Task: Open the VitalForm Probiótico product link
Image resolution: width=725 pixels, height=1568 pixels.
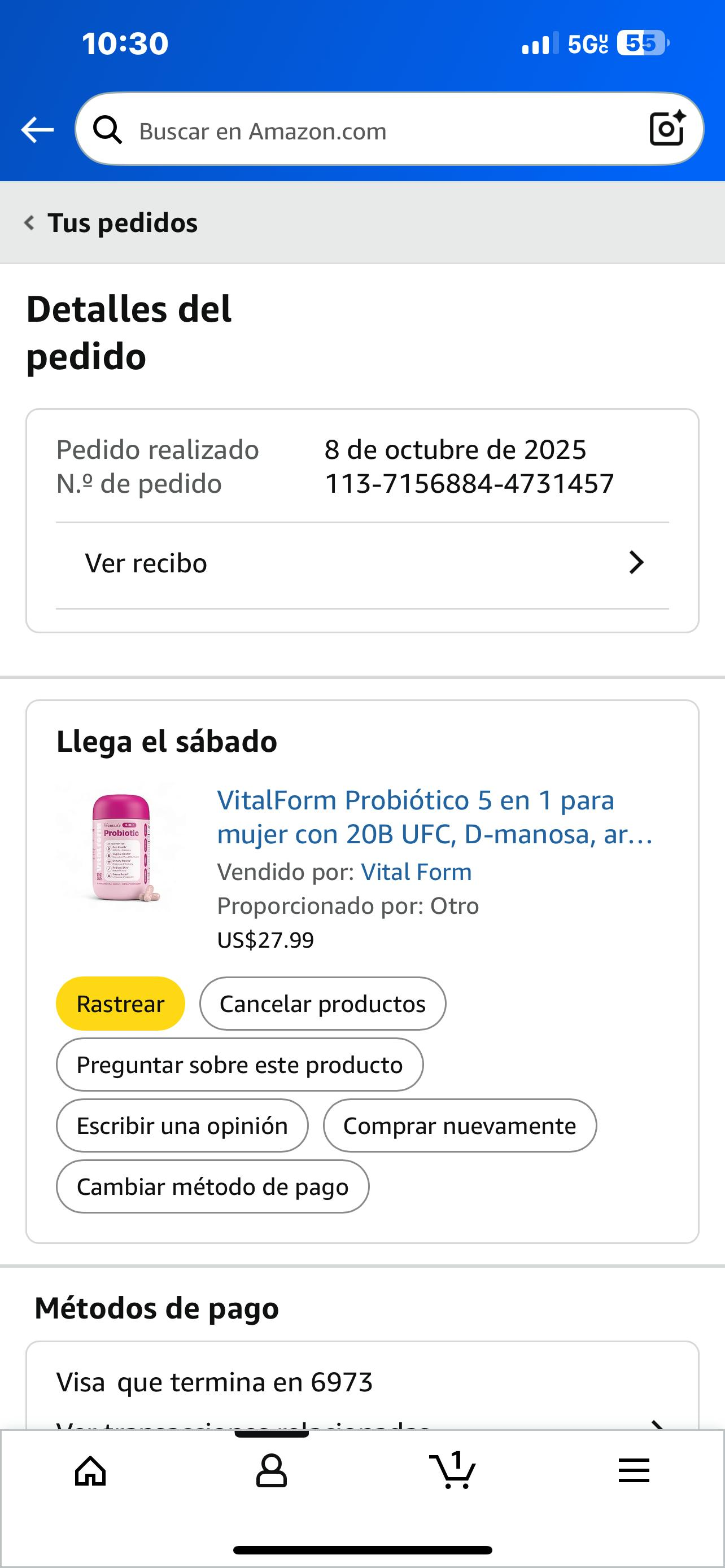Action: tap(434, 817)
